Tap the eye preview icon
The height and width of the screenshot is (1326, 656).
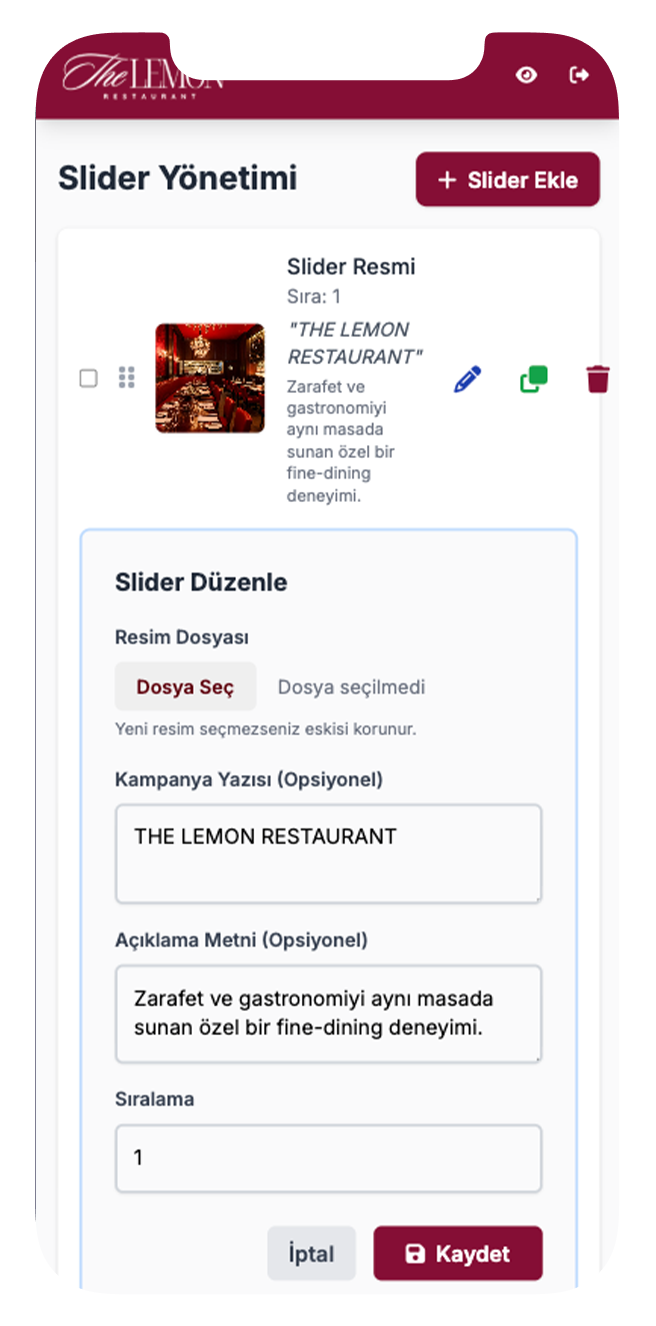click(x=526, y=75)
